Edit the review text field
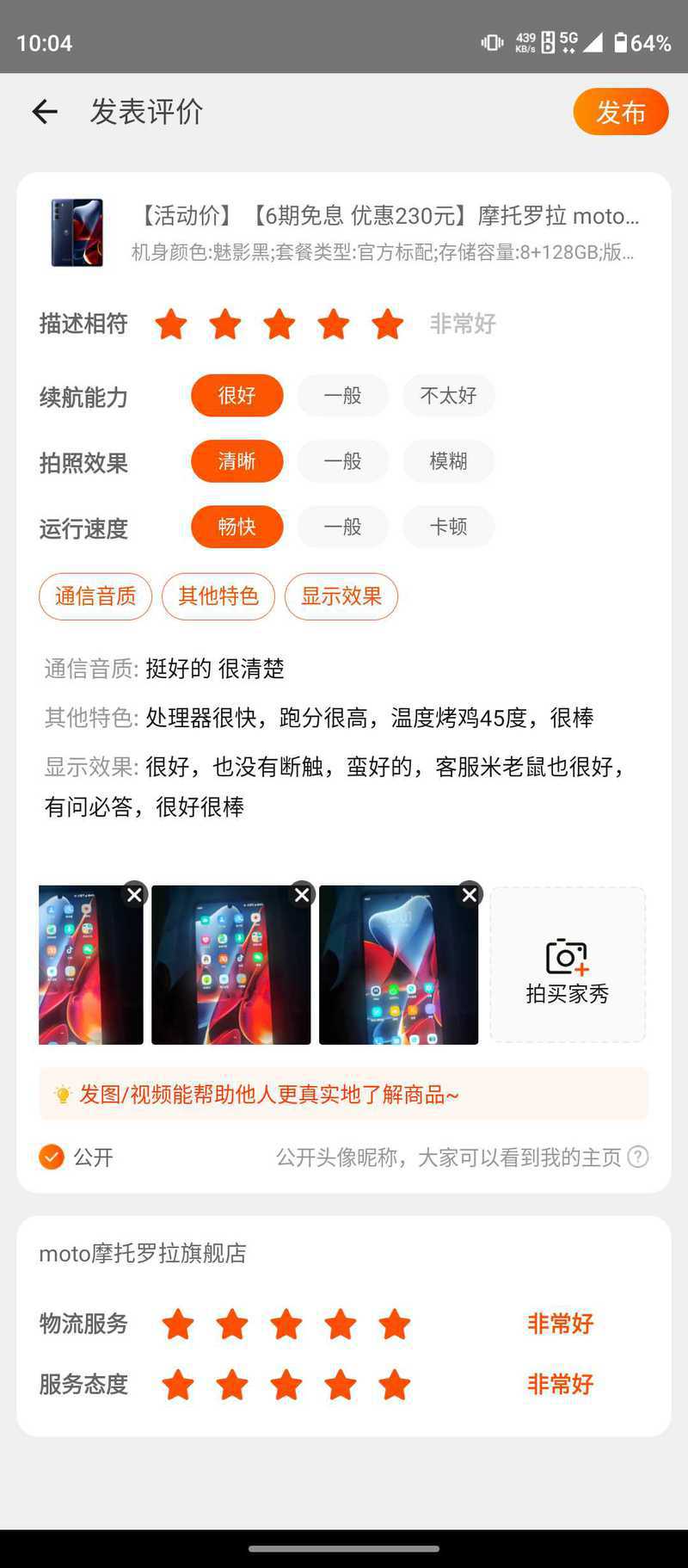688x1568 pixels. pos(344,740)
